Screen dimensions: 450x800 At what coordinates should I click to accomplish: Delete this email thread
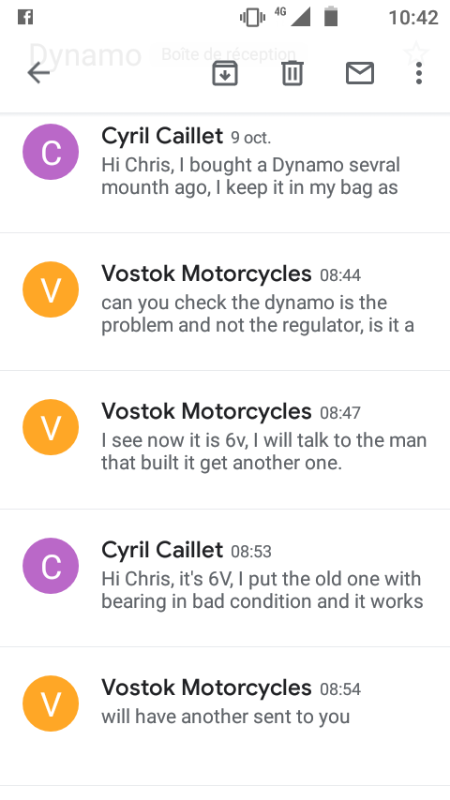tap(292, 73)
